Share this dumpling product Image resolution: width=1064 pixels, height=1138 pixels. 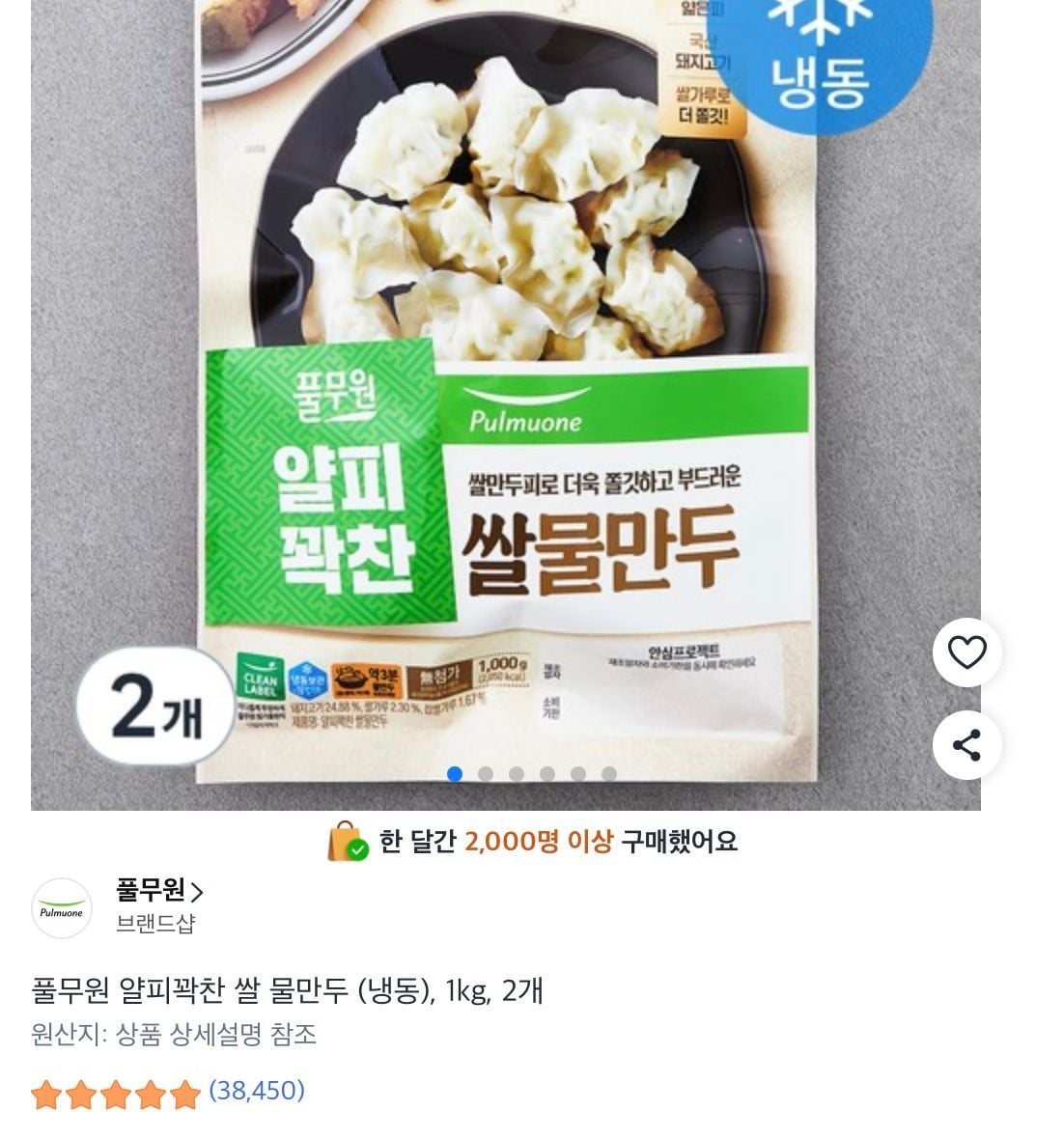click(x=966, y=745)
